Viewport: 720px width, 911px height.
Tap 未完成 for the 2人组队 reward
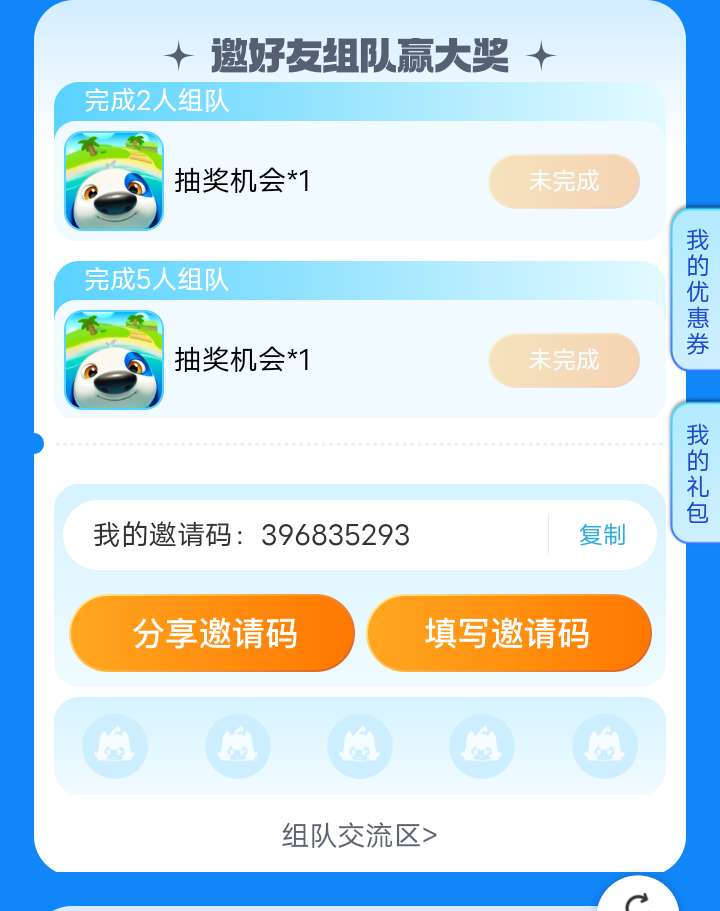[564, 181]
